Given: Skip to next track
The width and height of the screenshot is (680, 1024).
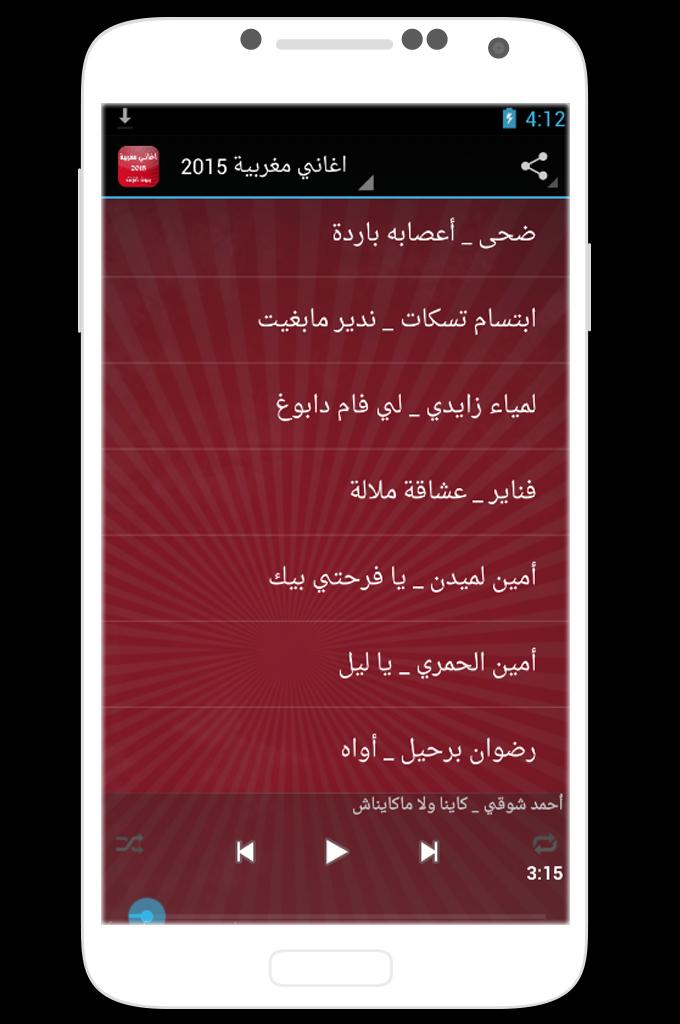Looking at the screenshot, I should tap(429, 851).
